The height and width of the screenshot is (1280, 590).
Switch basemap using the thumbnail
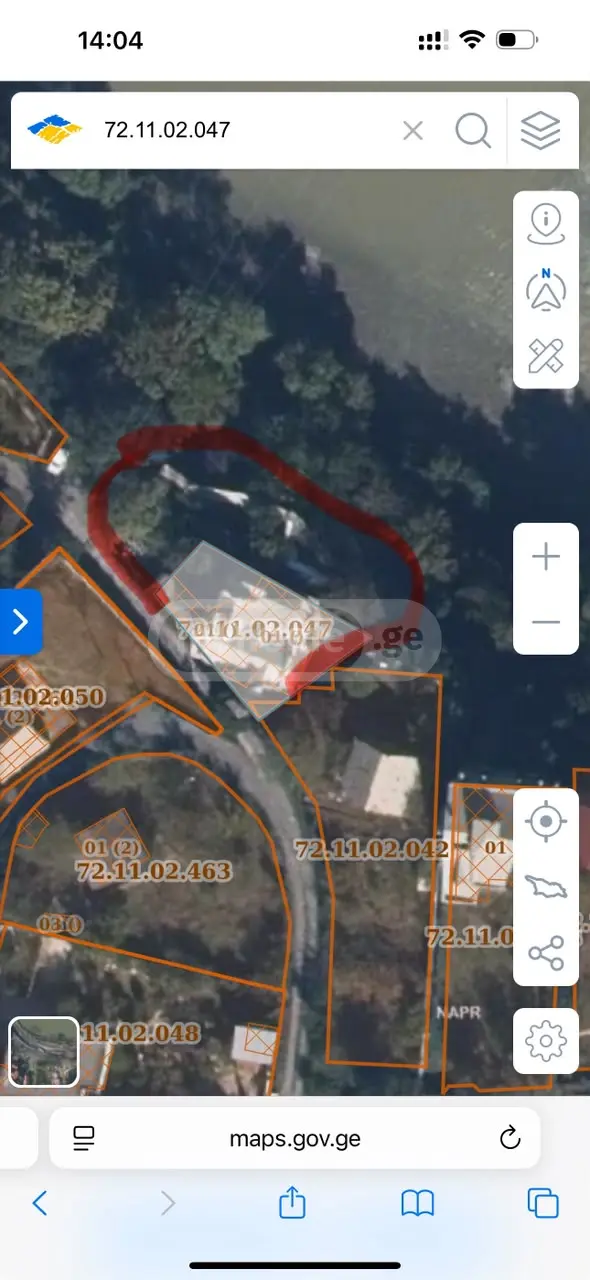coord(44,1052)
